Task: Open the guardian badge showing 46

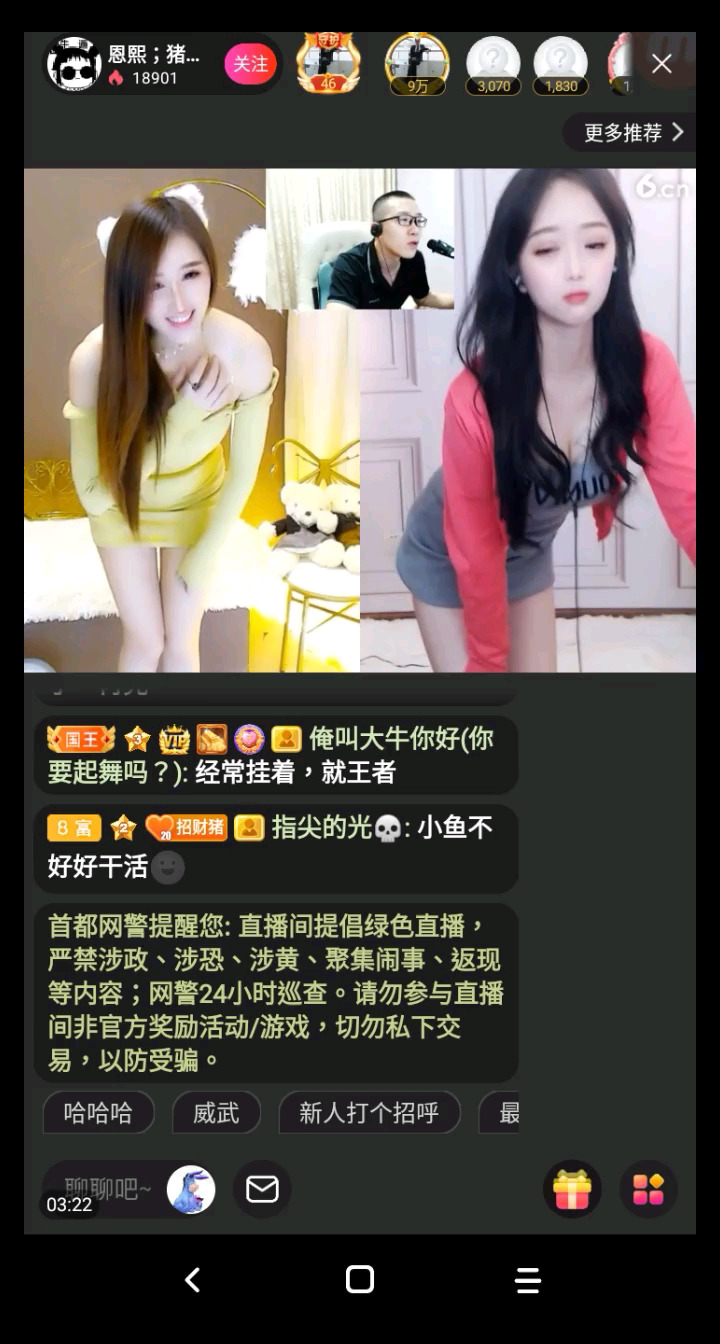Action: tap(328, 64)
